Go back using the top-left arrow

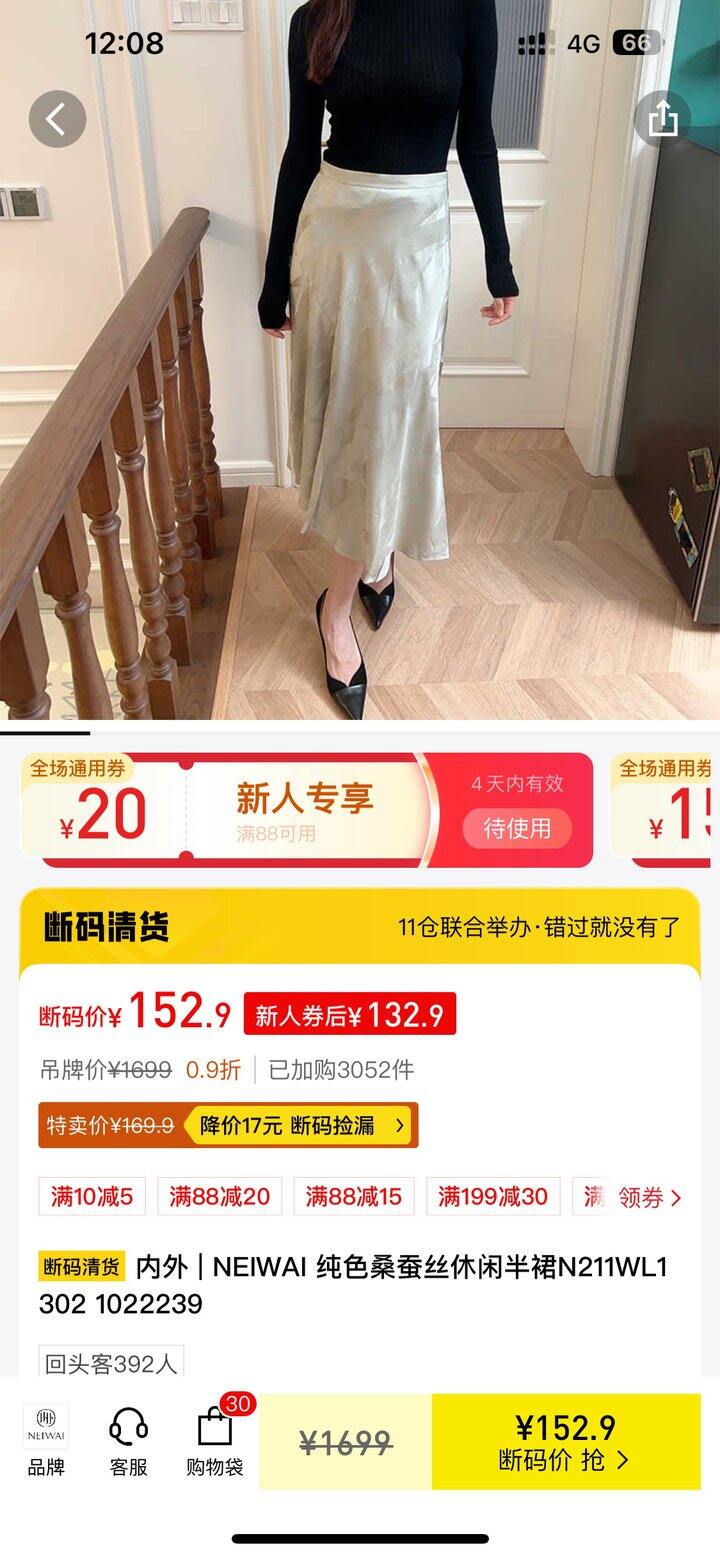pos(57,119)
